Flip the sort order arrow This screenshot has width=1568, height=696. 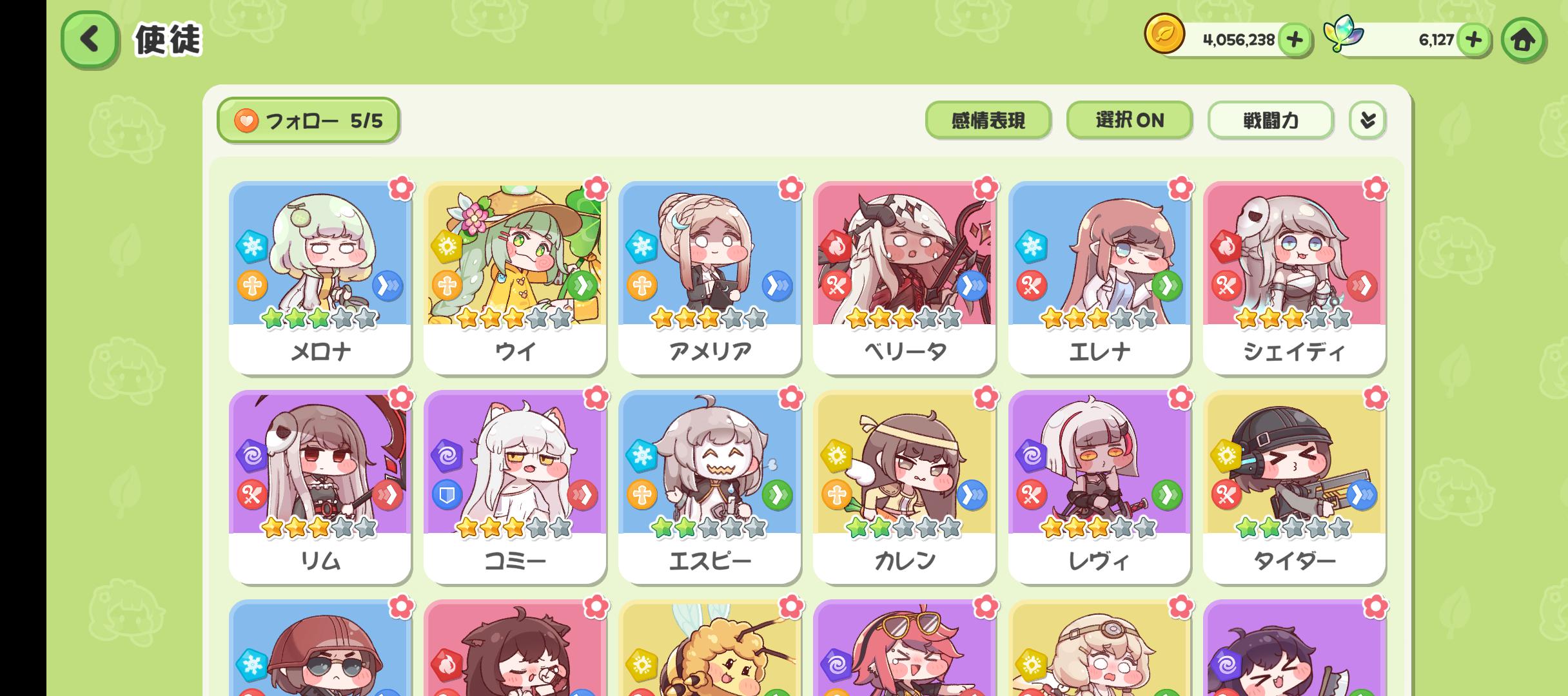coord(1367,121)
